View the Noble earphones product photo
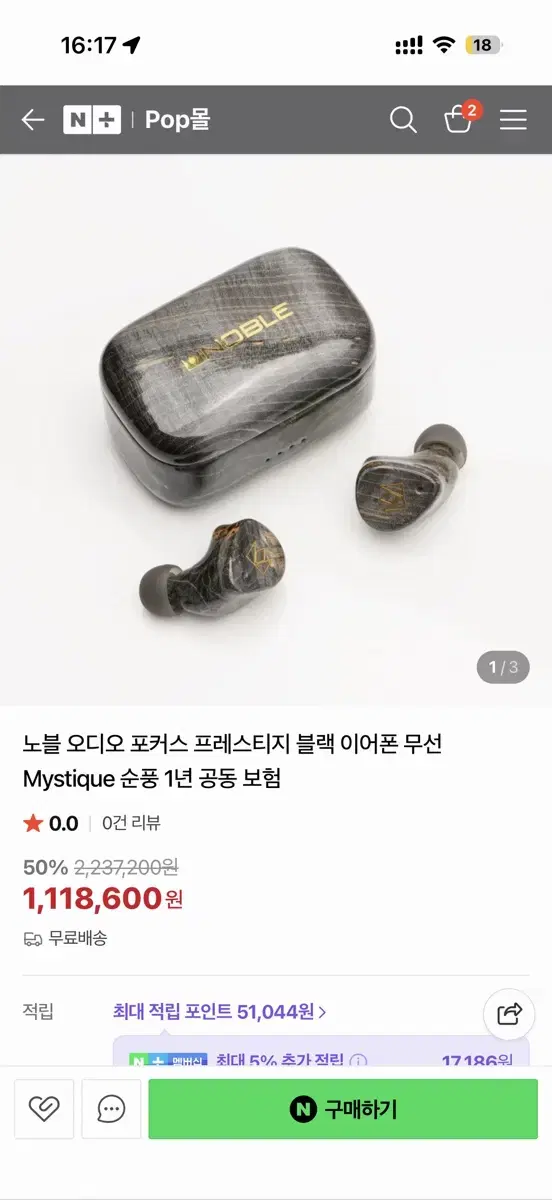Viewport: 552px width, 1200px height. 276,430
